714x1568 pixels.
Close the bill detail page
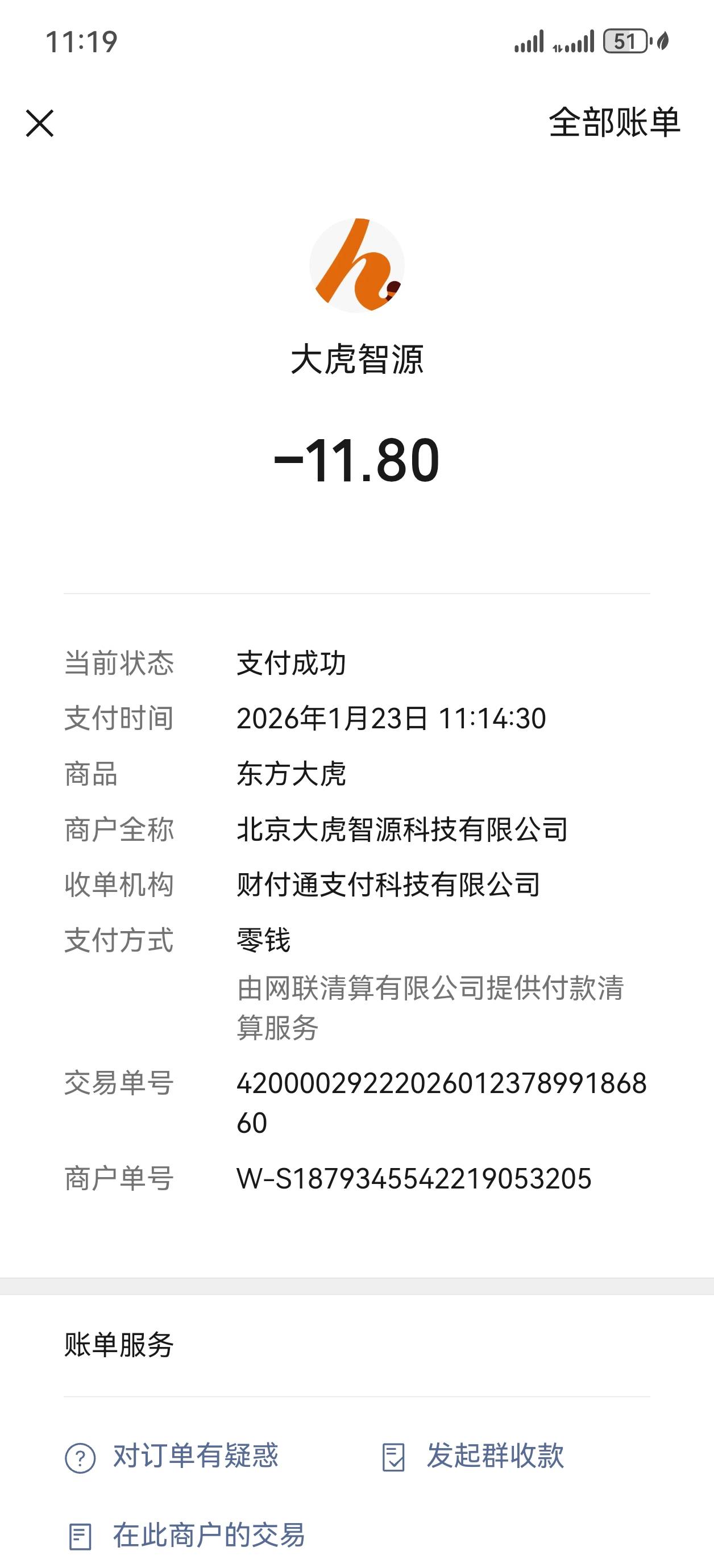pos(40,124)
